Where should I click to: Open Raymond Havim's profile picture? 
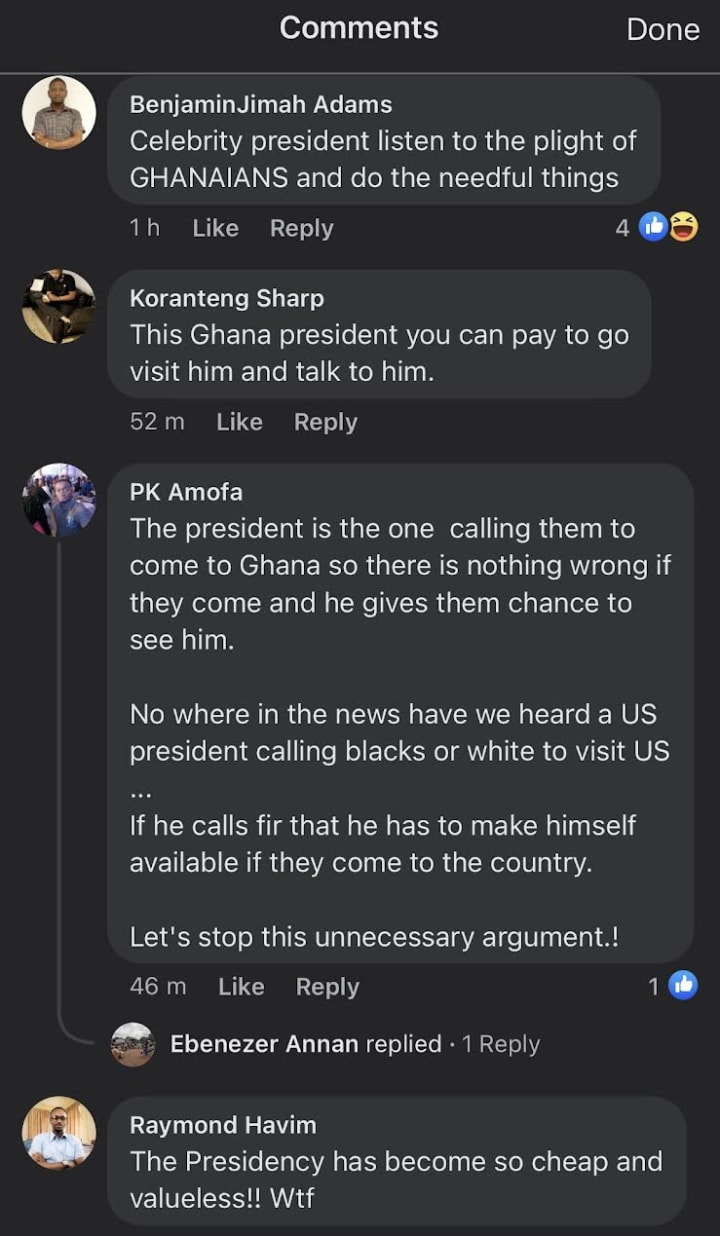(x=59, y=1133)
